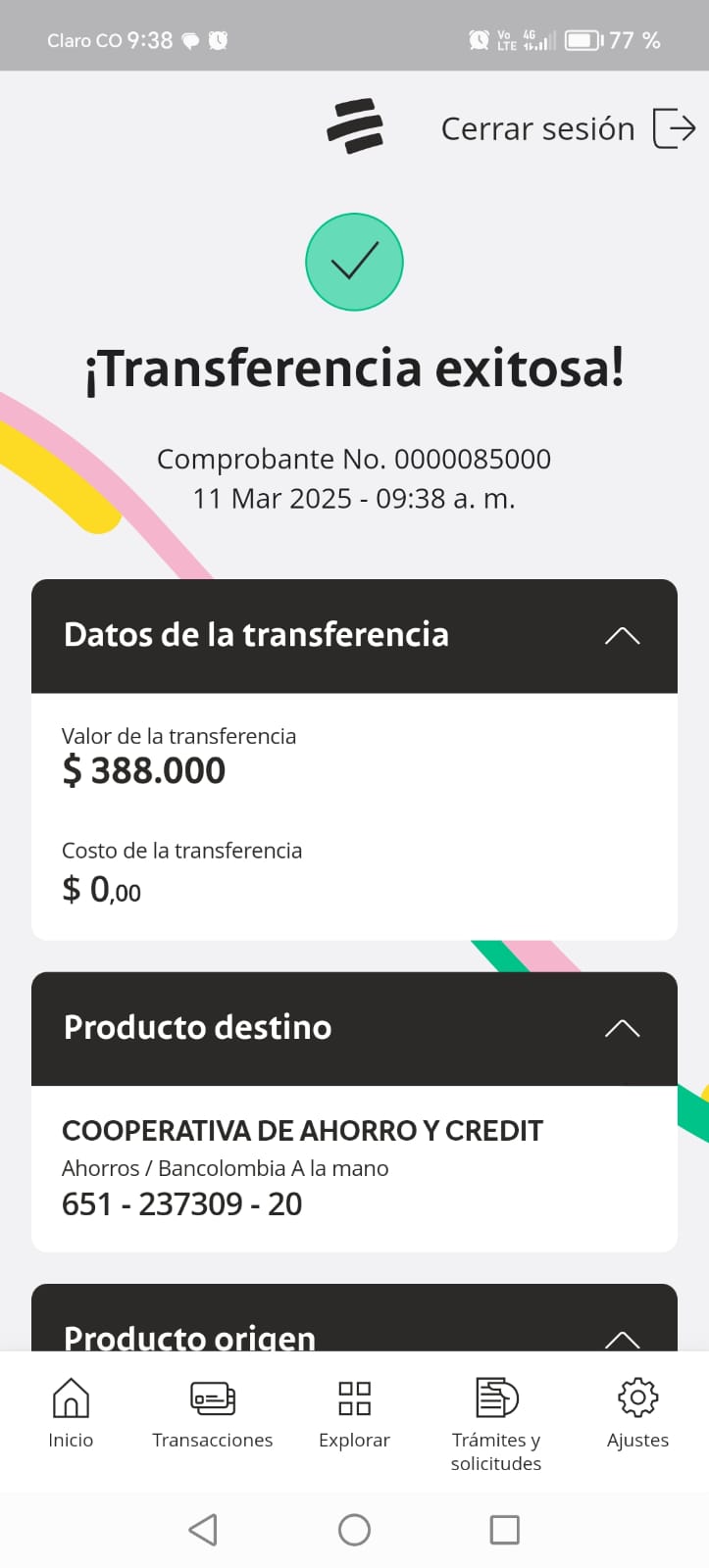
Task: Open the Explorar tab
Action: [354, 1412]
